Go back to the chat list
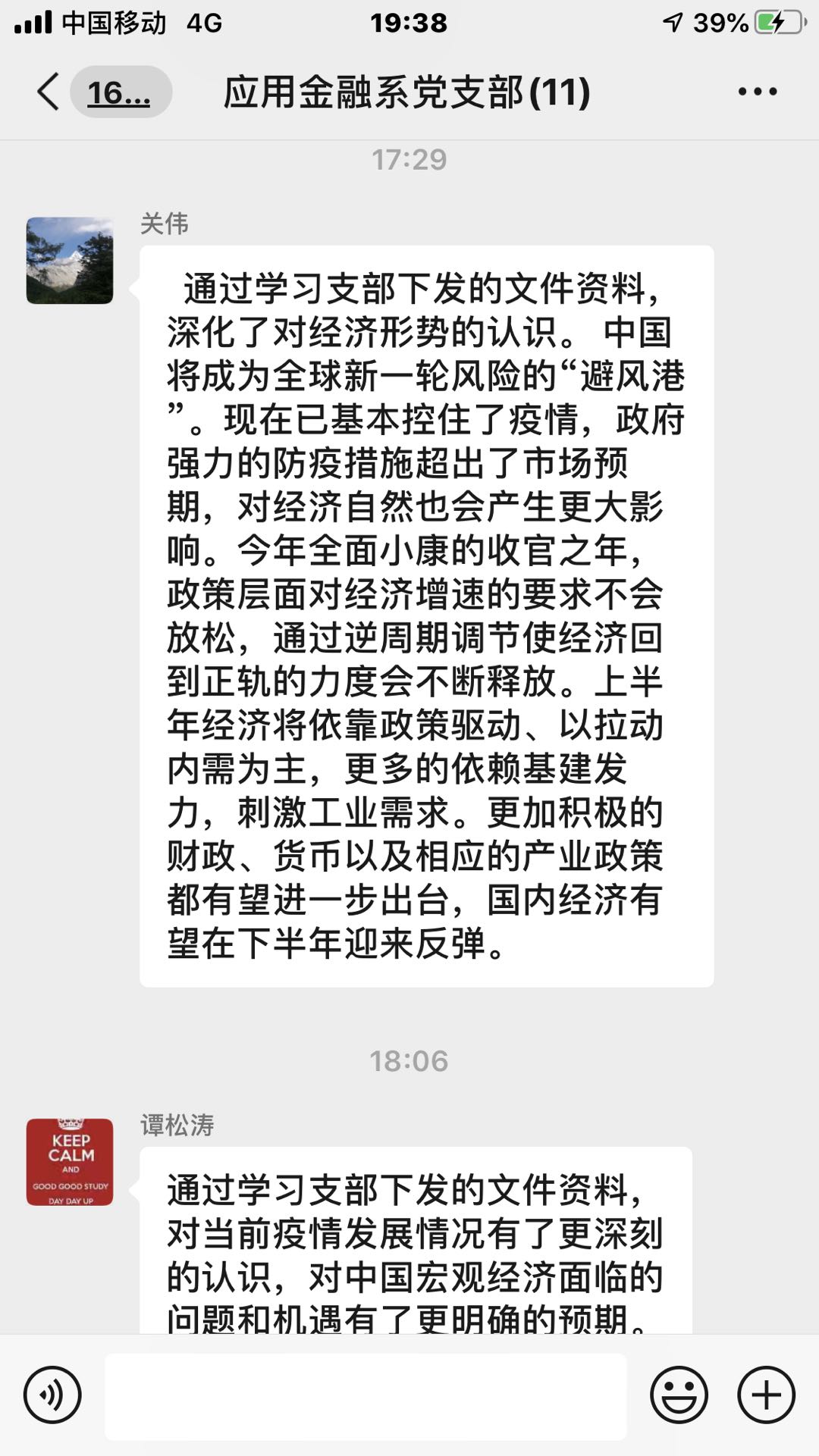 pos(49,92)
